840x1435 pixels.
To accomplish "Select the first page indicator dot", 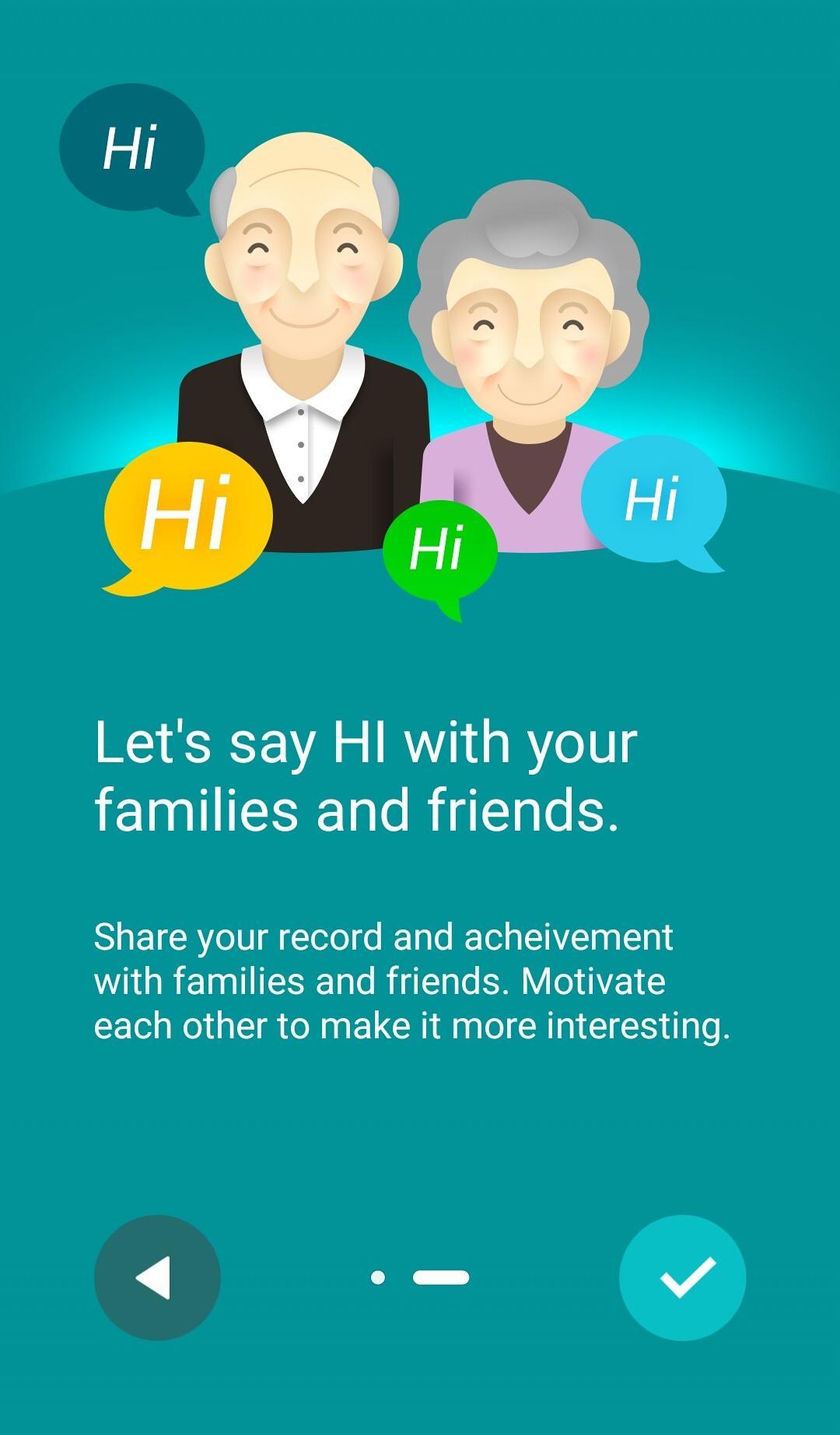I will click(x=378, y=1277).
